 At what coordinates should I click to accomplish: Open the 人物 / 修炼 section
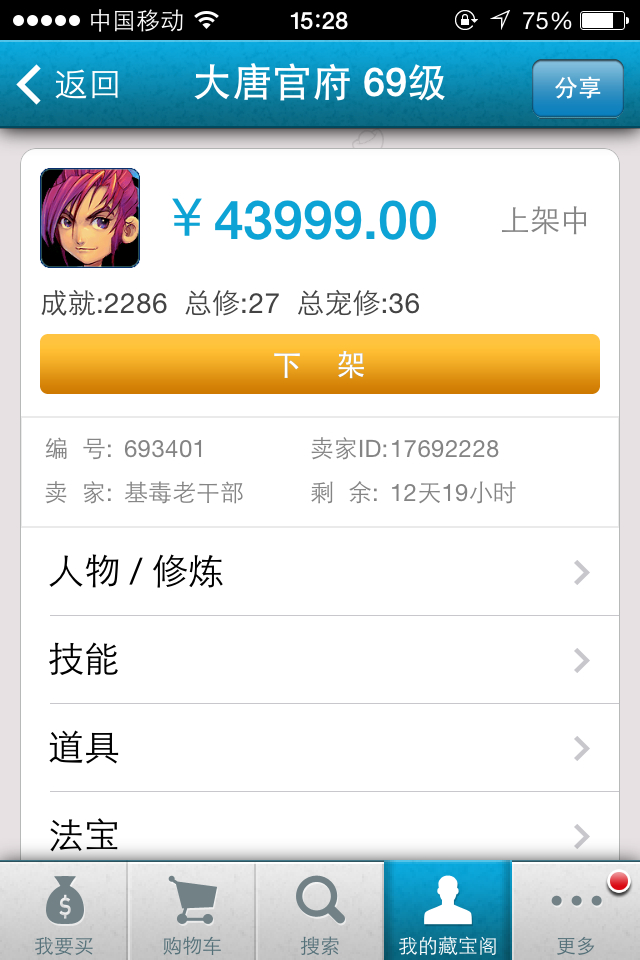(x=320, y=572)
